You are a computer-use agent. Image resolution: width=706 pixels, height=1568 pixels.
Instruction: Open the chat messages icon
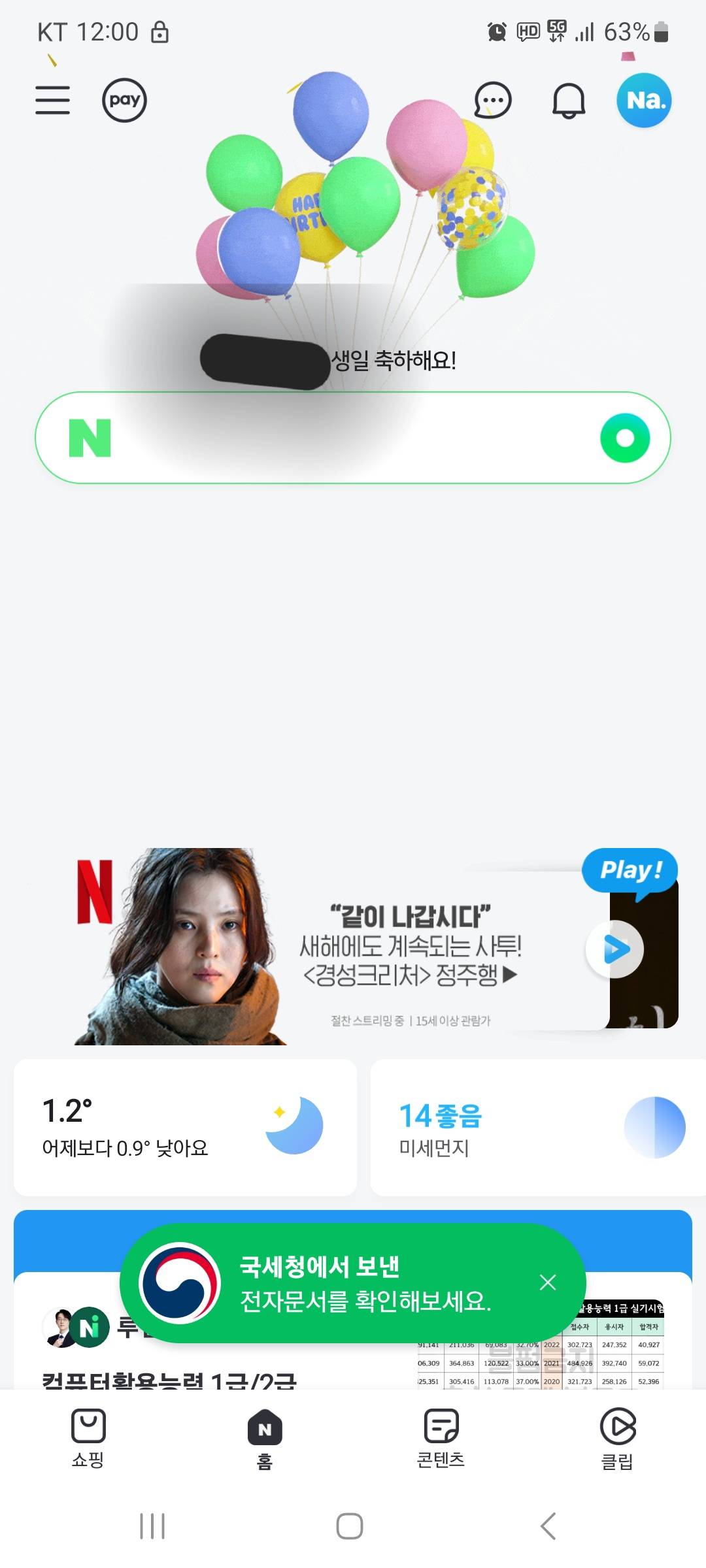tap(492, 100)
